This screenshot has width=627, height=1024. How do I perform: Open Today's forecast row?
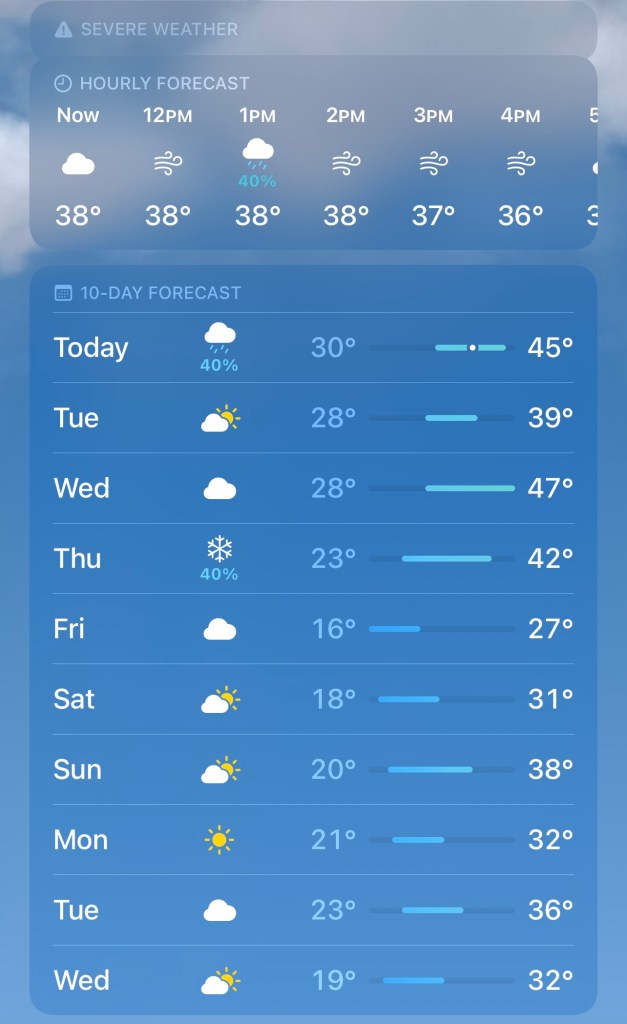[x=313, y=348]
